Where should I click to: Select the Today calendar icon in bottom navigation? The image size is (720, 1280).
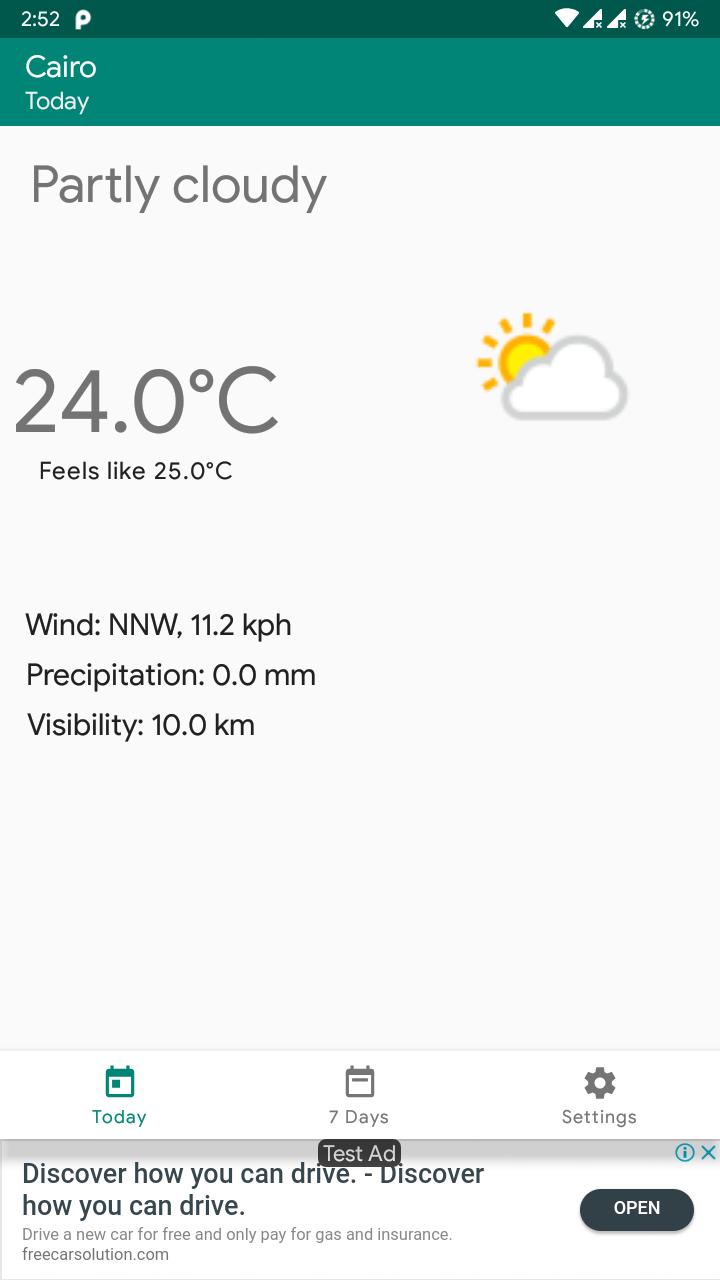(119, 1080)
